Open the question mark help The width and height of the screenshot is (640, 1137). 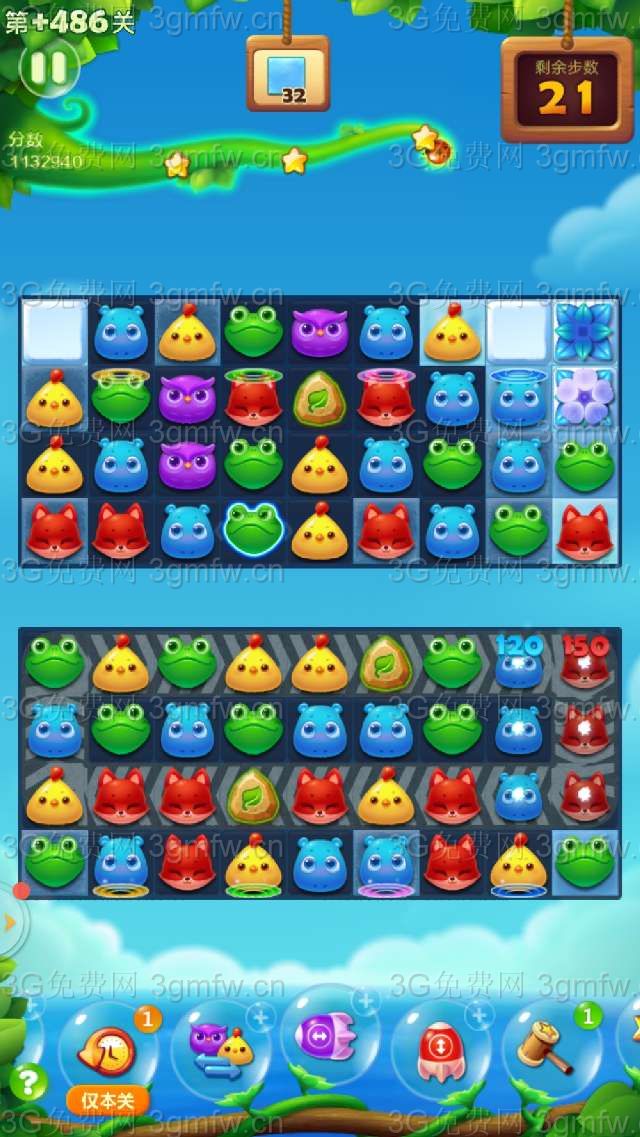coord(28,1081)
